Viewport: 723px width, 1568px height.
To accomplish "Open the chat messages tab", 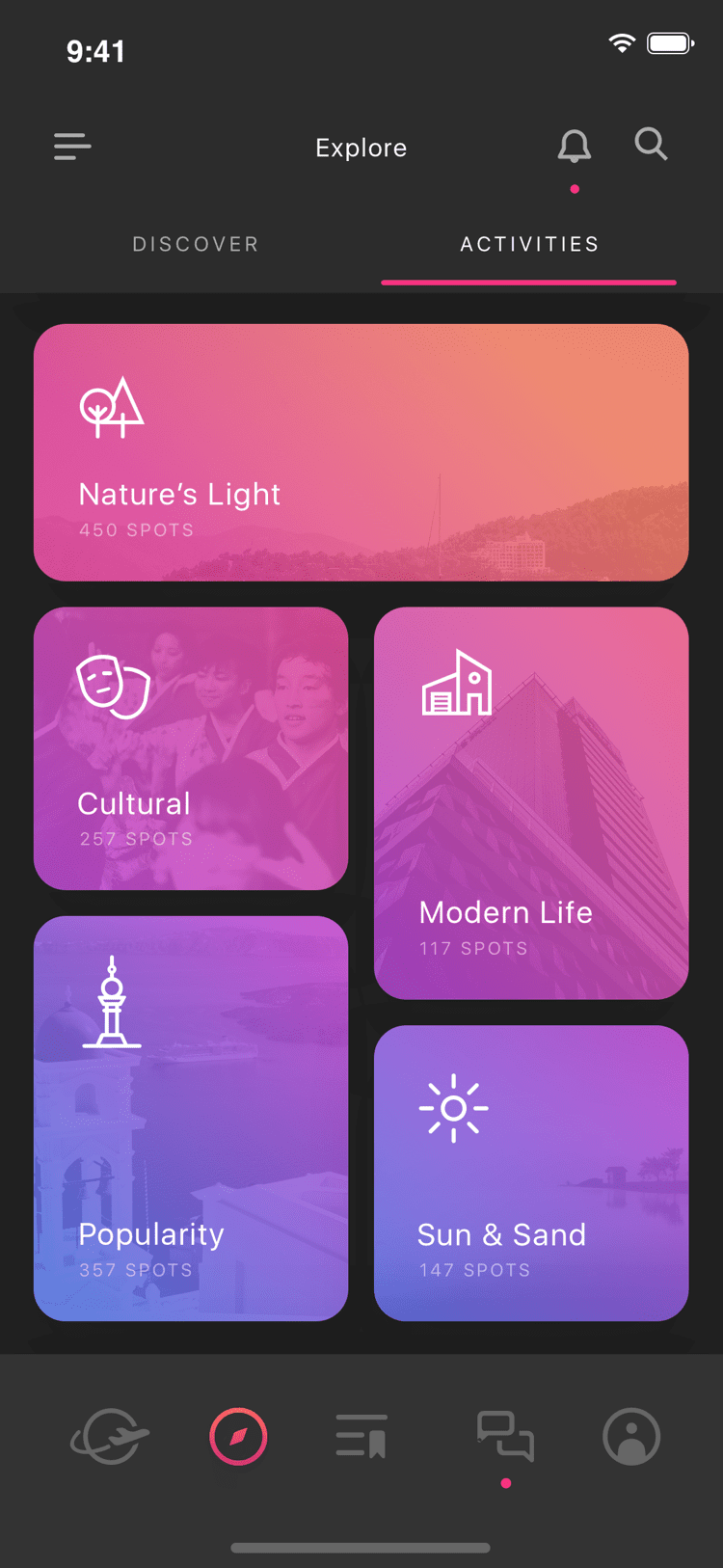I will coord(505,1436).
